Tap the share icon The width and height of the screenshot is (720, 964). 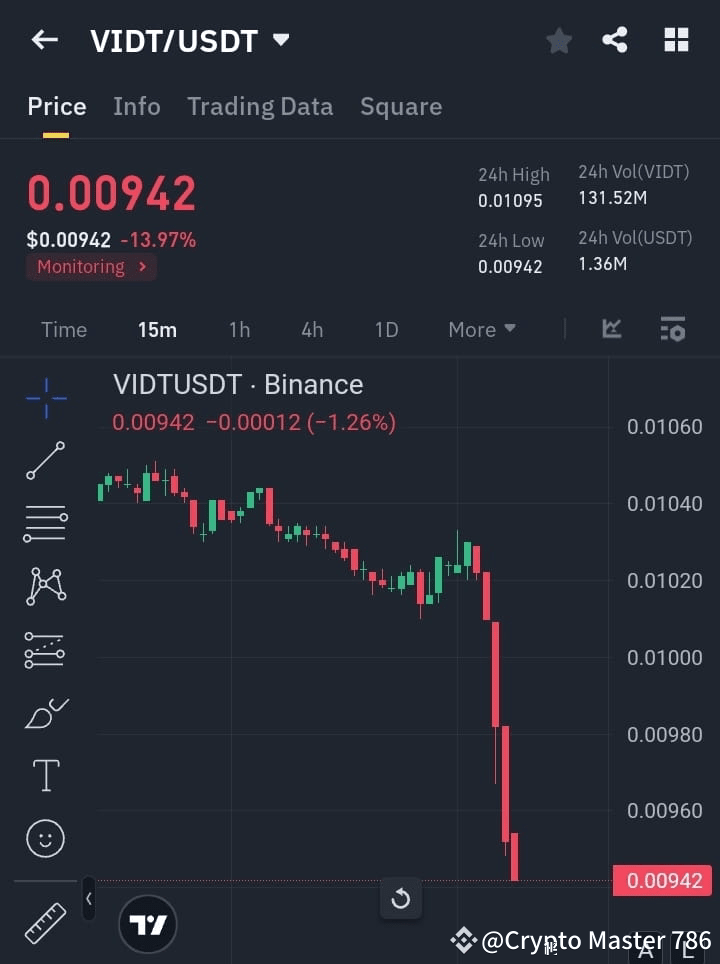coord(616,40)
